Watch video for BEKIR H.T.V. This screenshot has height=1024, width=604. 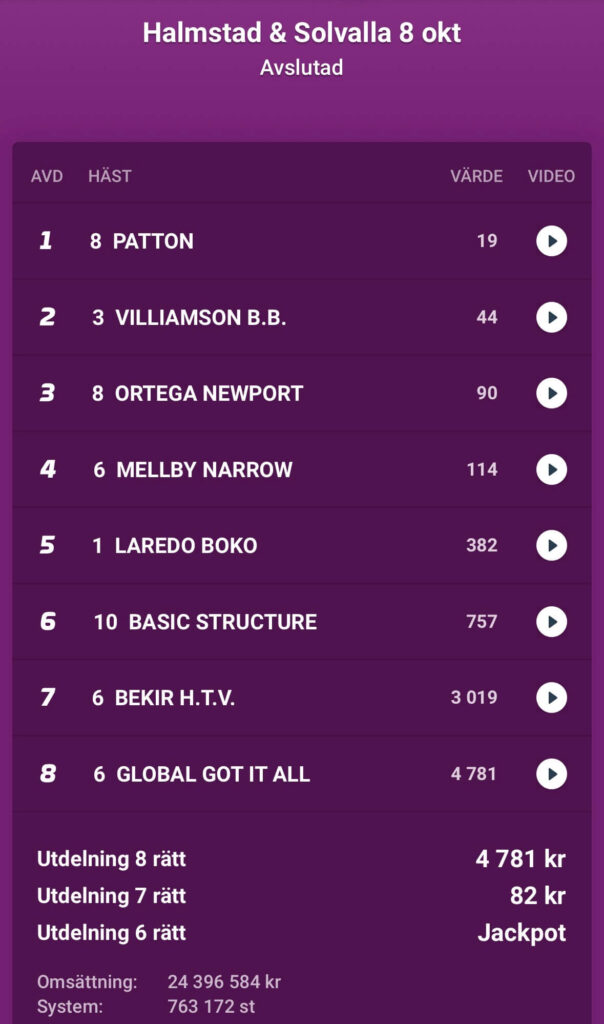[x=551, y=697]
